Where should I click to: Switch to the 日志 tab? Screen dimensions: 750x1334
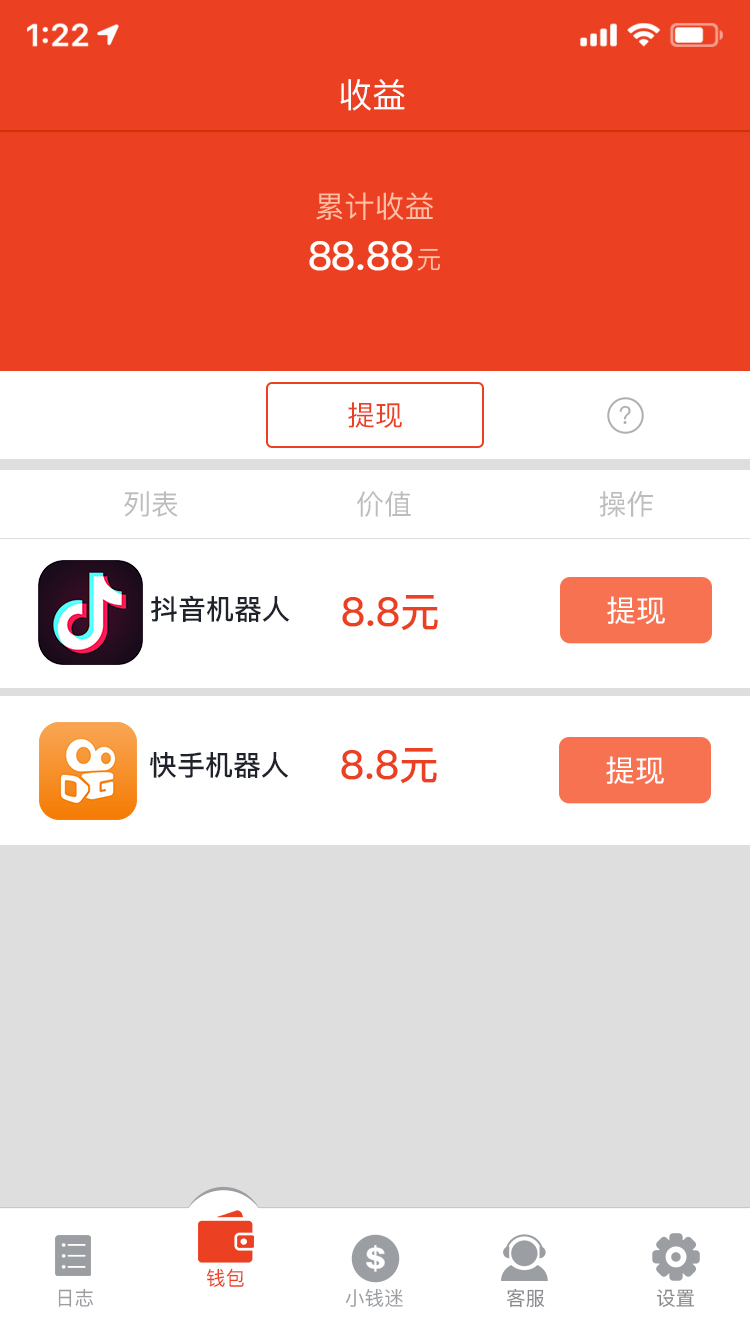tap(74, 1269)
